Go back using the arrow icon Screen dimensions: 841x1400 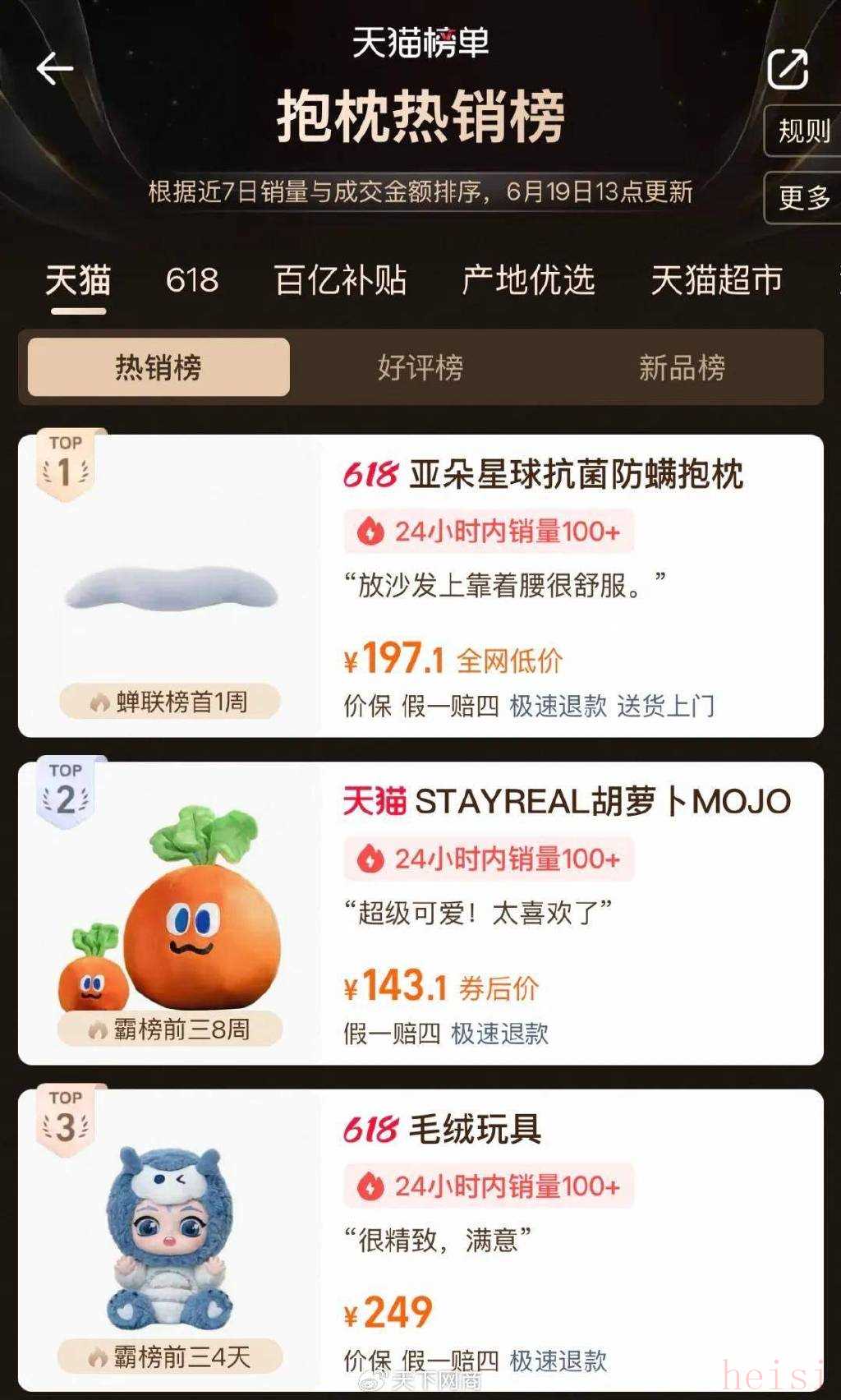point(55,68)
